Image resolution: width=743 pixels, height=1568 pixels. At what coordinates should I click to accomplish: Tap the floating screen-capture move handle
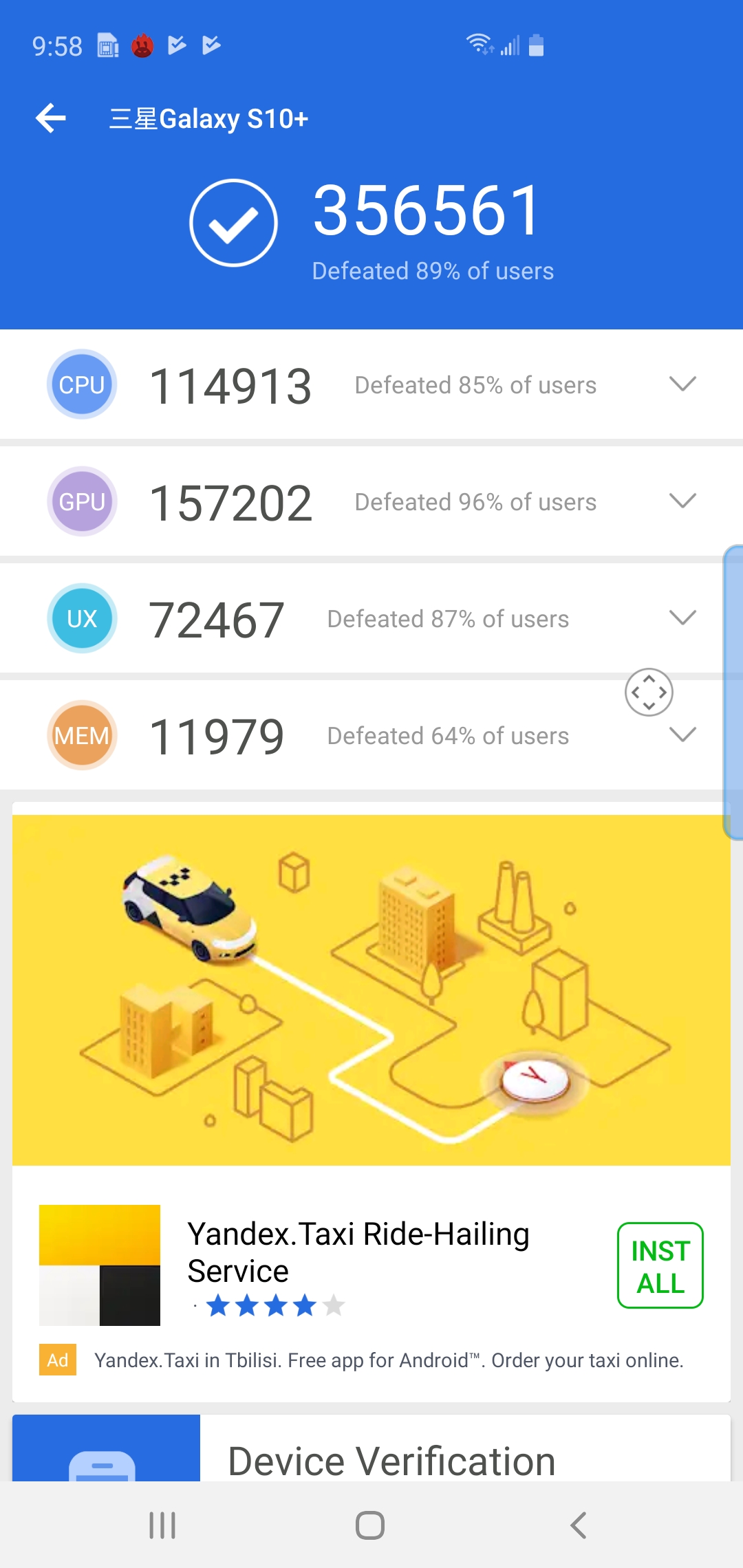(649, 692)
